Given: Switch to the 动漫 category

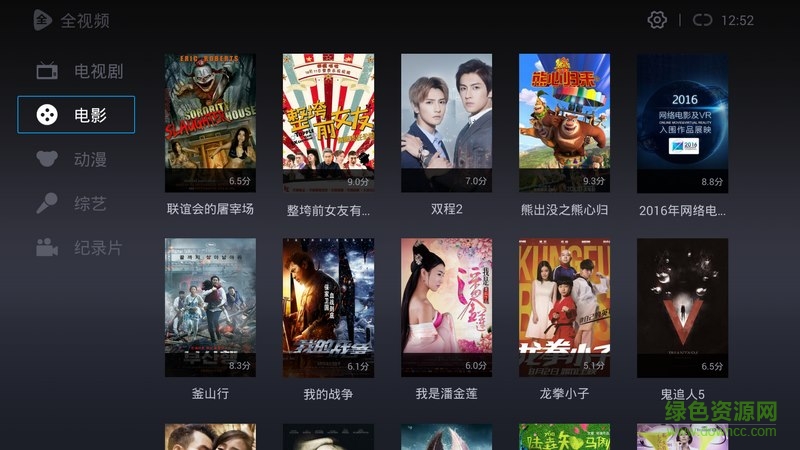Looking at the screenshot, I should point(77,159).
